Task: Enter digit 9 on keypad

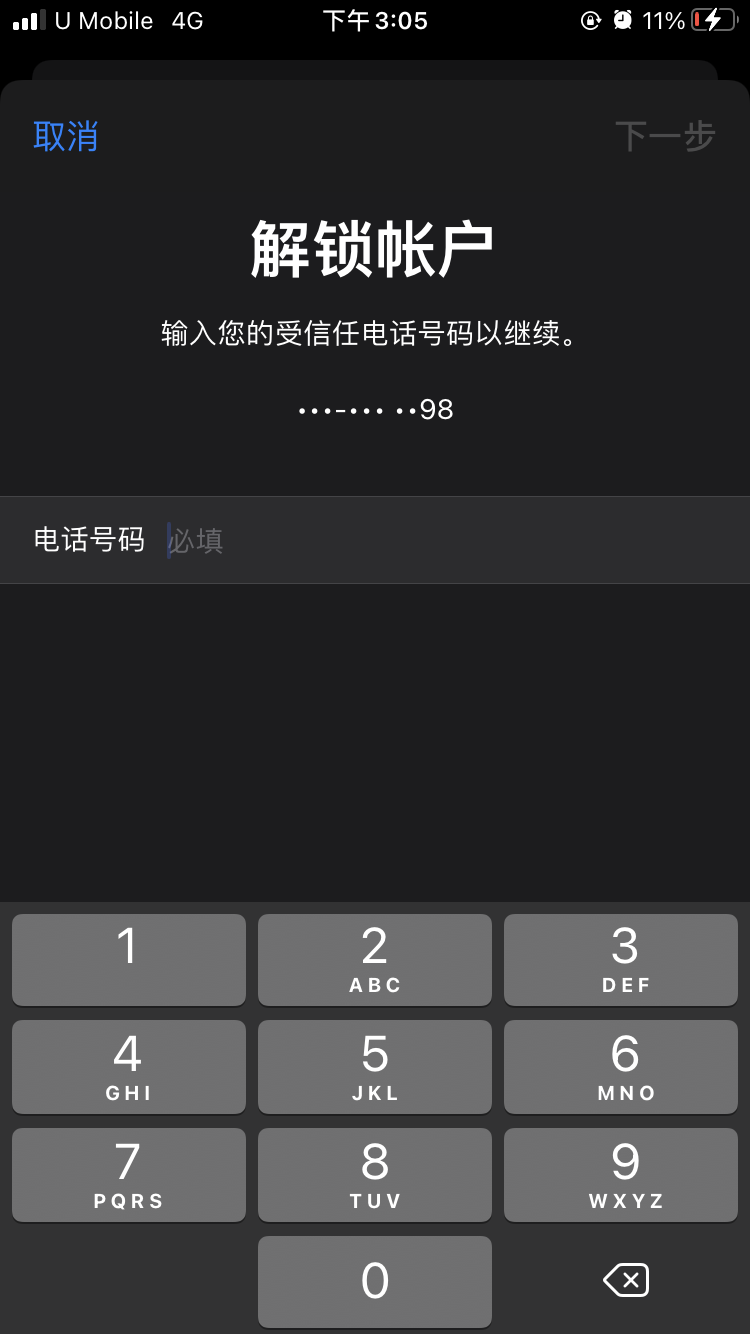Action: point(621,1174)
